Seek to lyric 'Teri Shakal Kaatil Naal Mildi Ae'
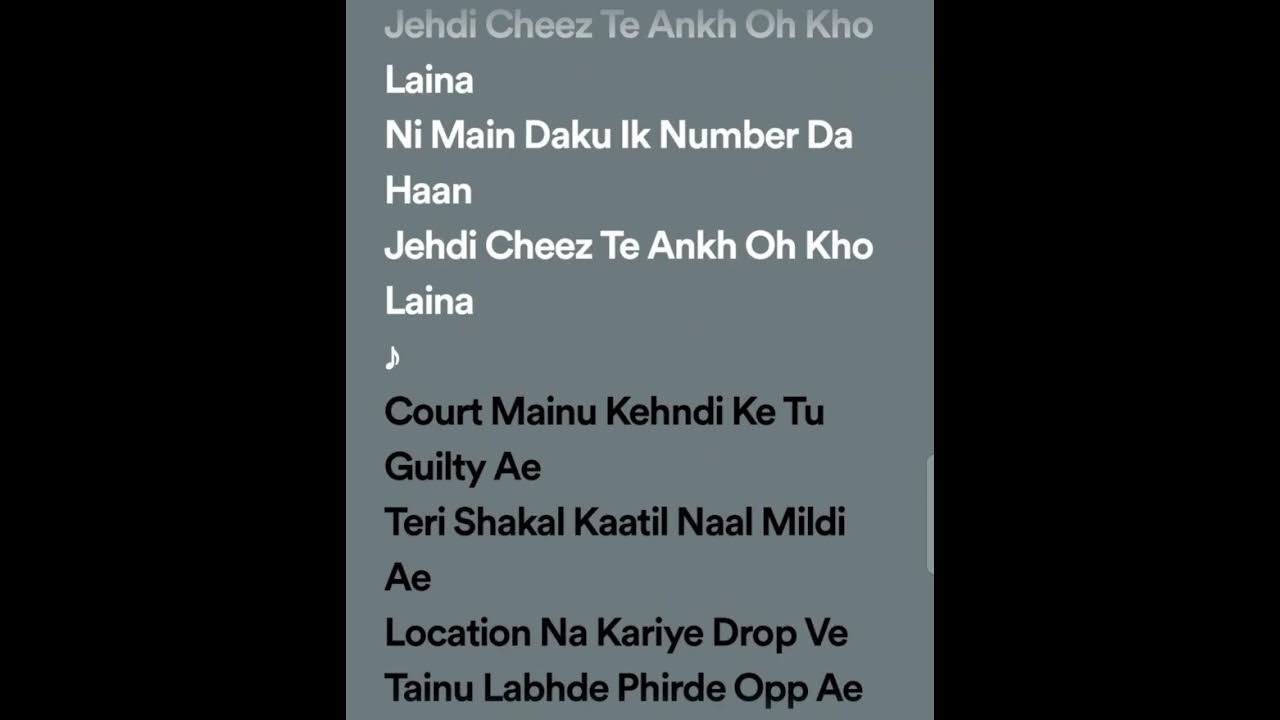Screen dimensions: 1280x720 point(614,549)
